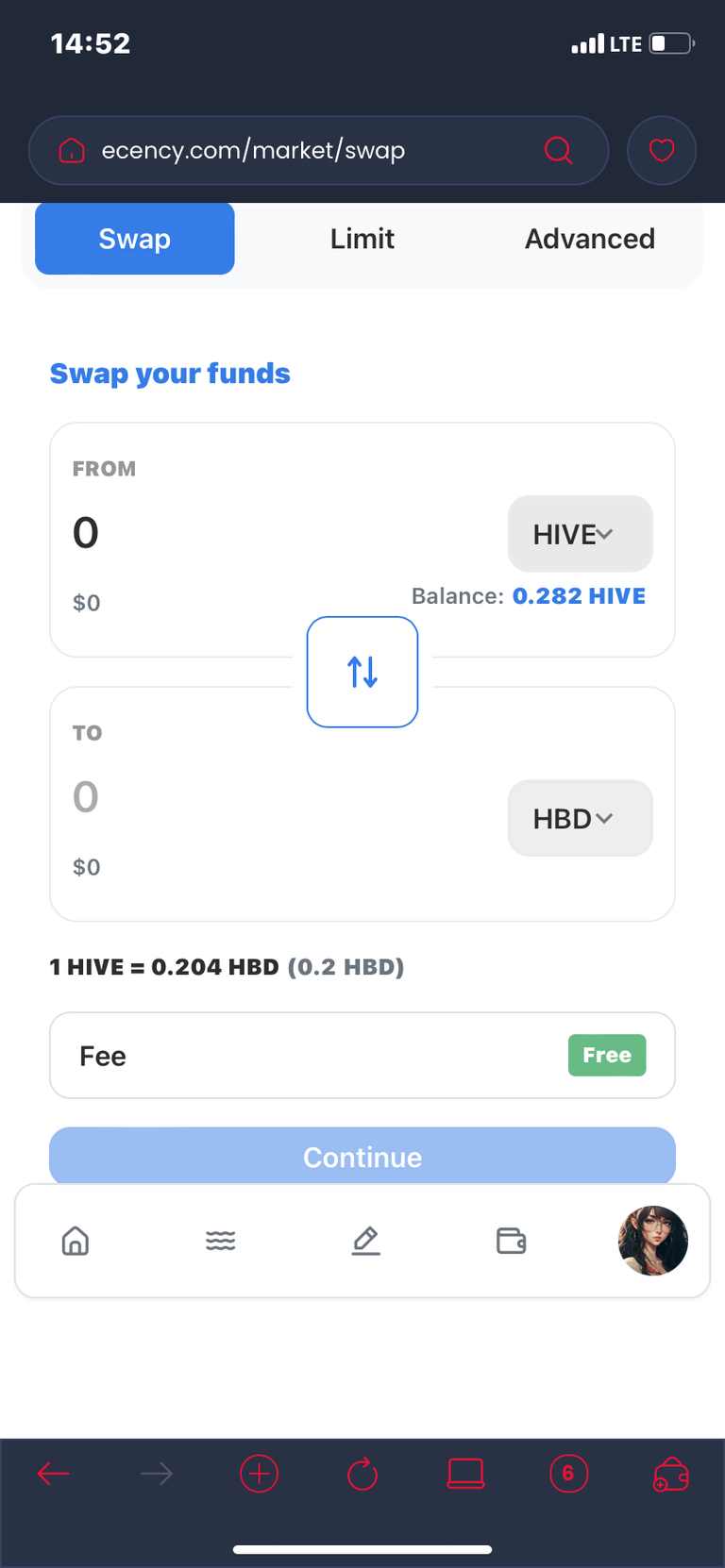This screenshot has width=725, height=1568.
Task: Tap the ecency.com address bar
Action: (318, 150)
